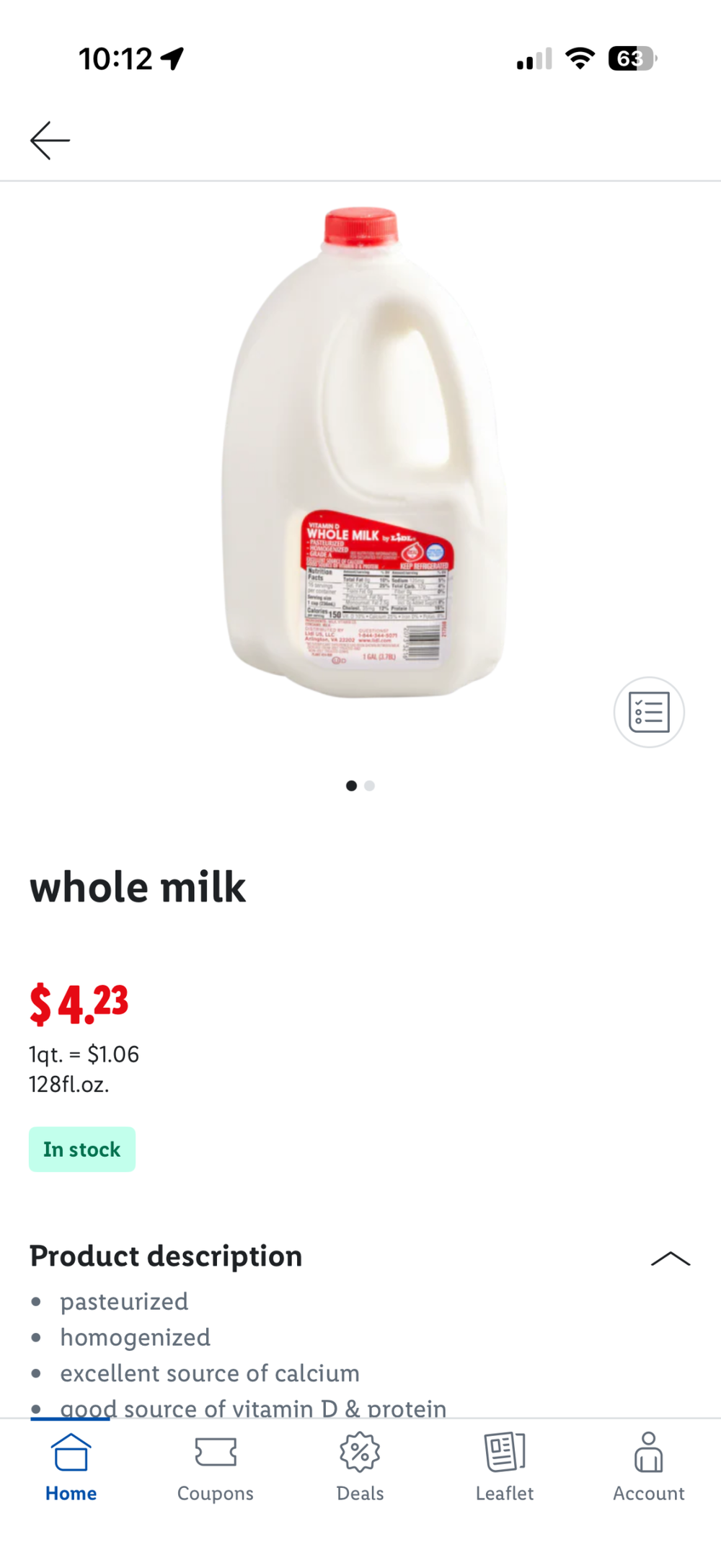
Task: View the Leaflet tab
Action: pyautogui.click(x=505, y=1467)
